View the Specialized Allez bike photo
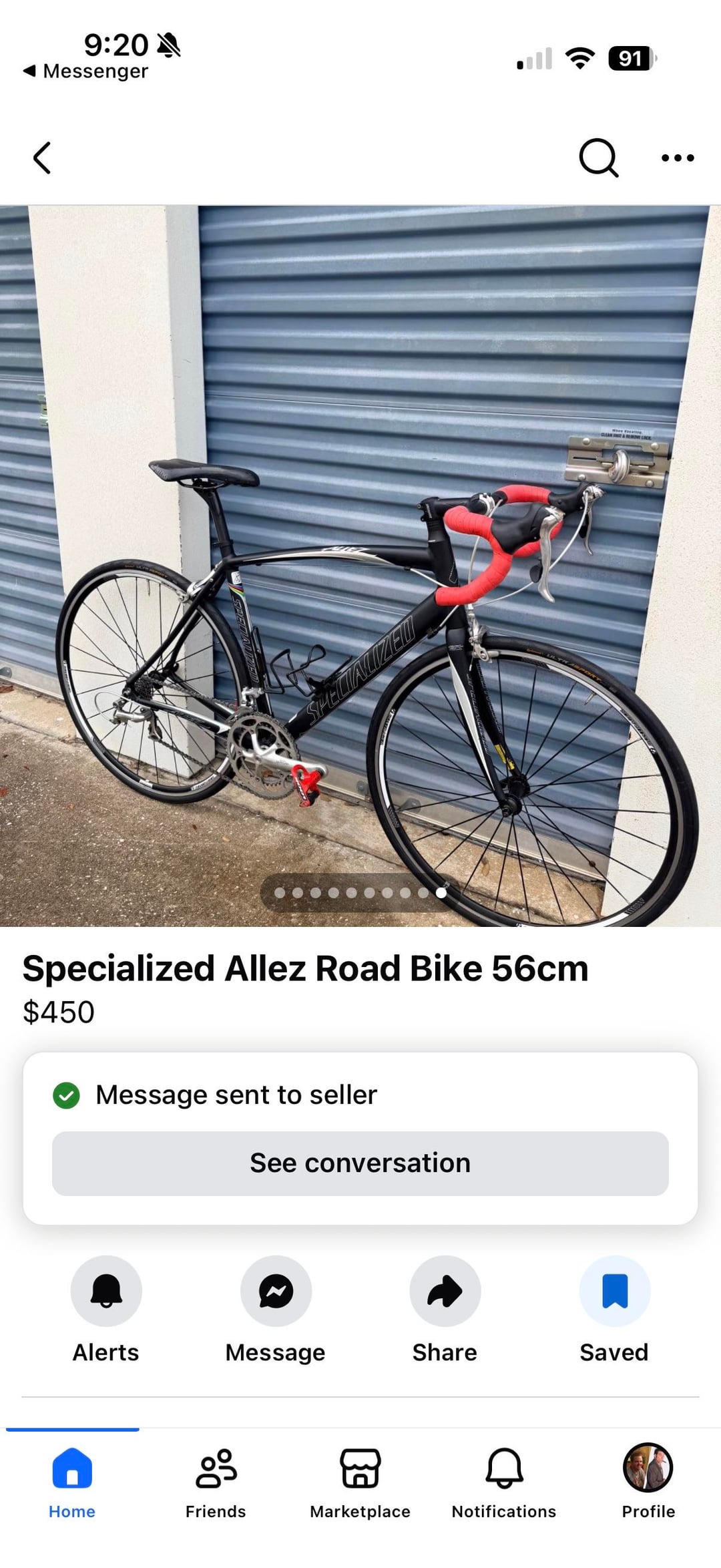Screen dimensions: 721x1568 pos(360,565)
